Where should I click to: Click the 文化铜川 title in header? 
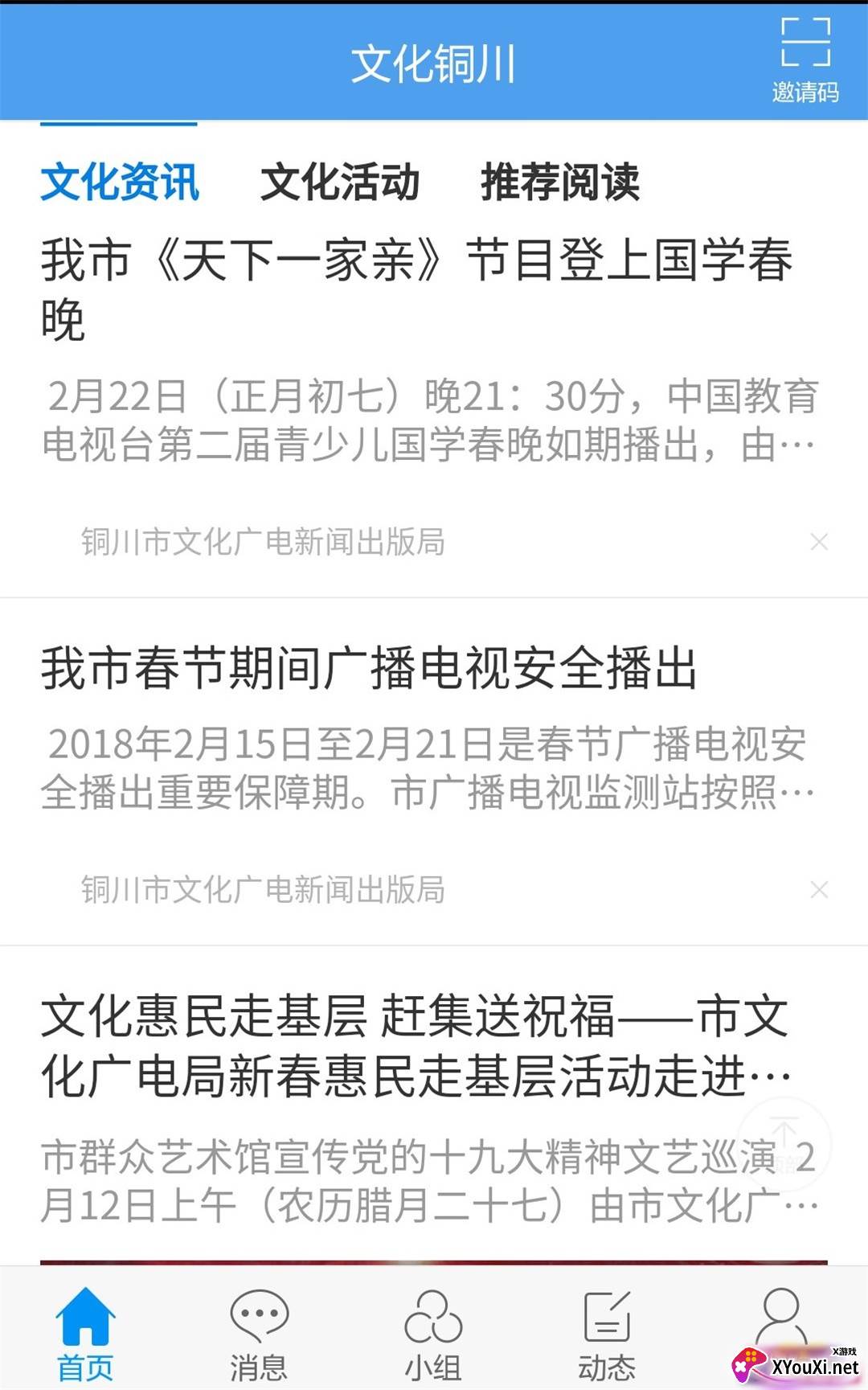tap(434, 63)
